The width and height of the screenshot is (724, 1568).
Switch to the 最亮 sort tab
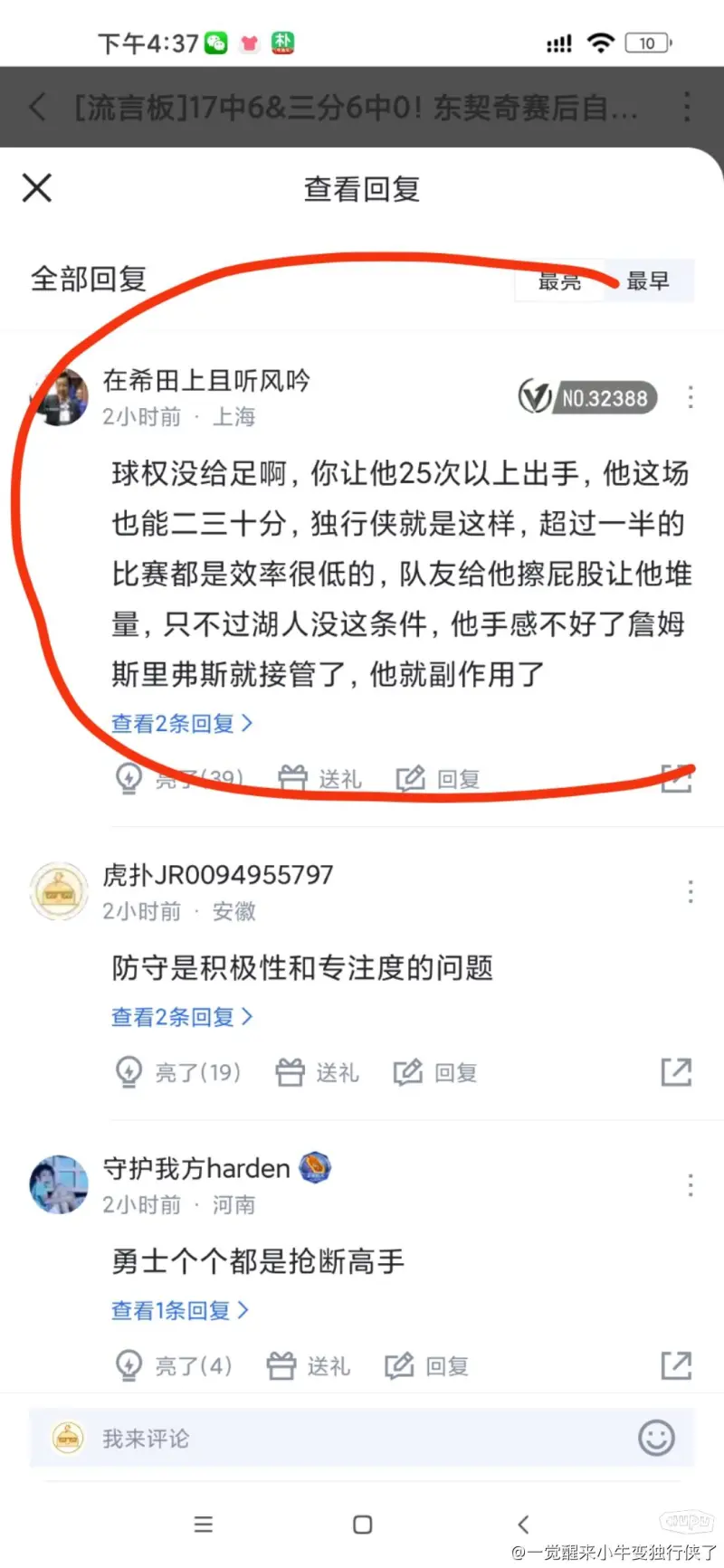559,280
